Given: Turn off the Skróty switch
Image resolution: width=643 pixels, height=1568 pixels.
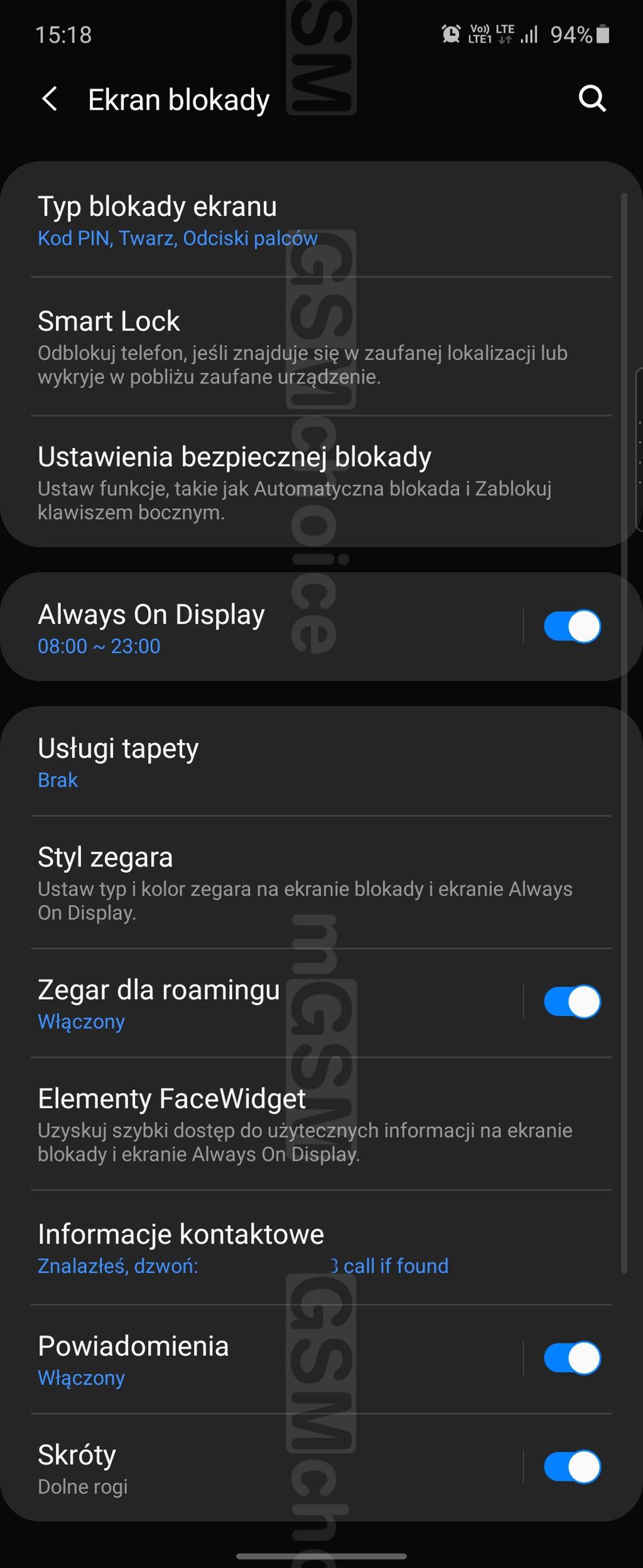Looking at the screenshot, I should (571, 1466).
